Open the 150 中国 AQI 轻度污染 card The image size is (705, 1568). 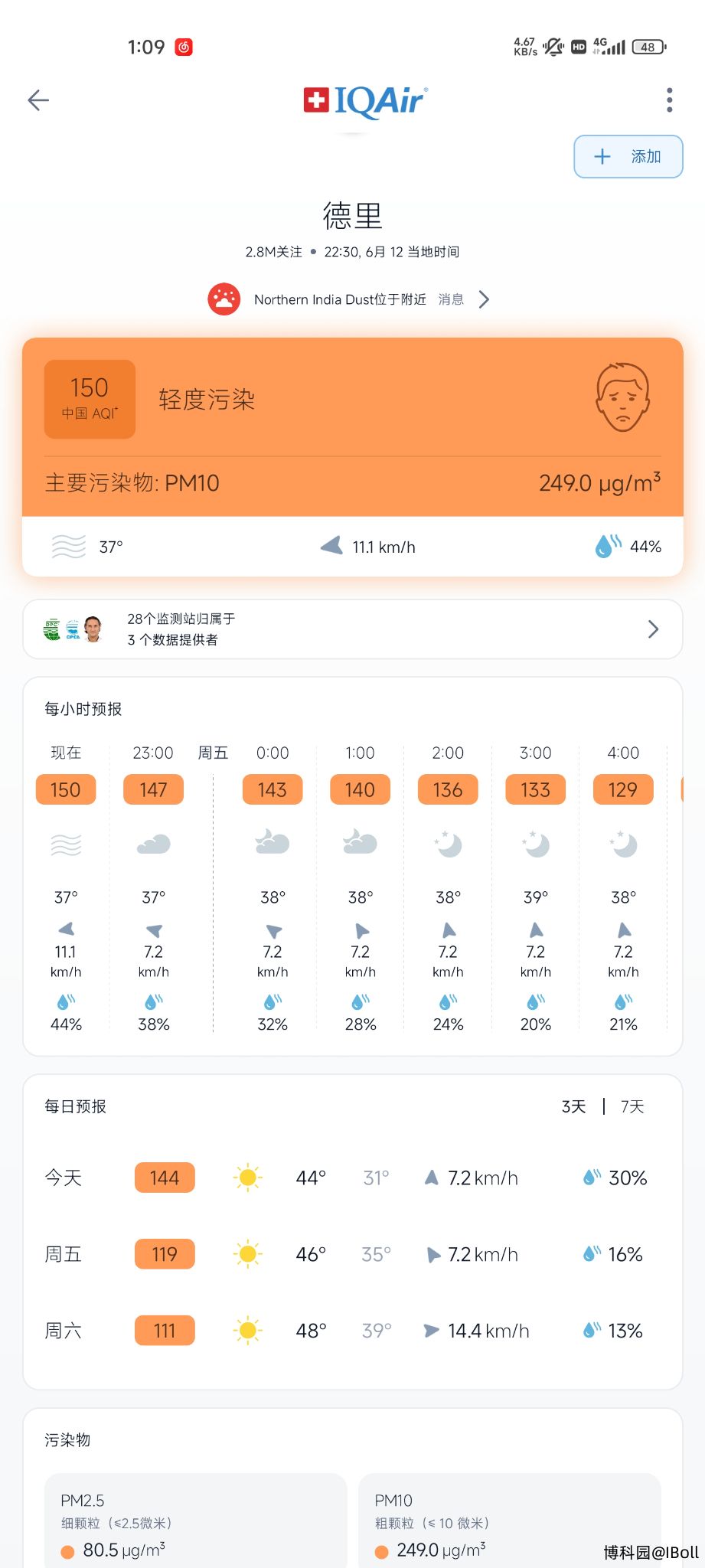353,427
